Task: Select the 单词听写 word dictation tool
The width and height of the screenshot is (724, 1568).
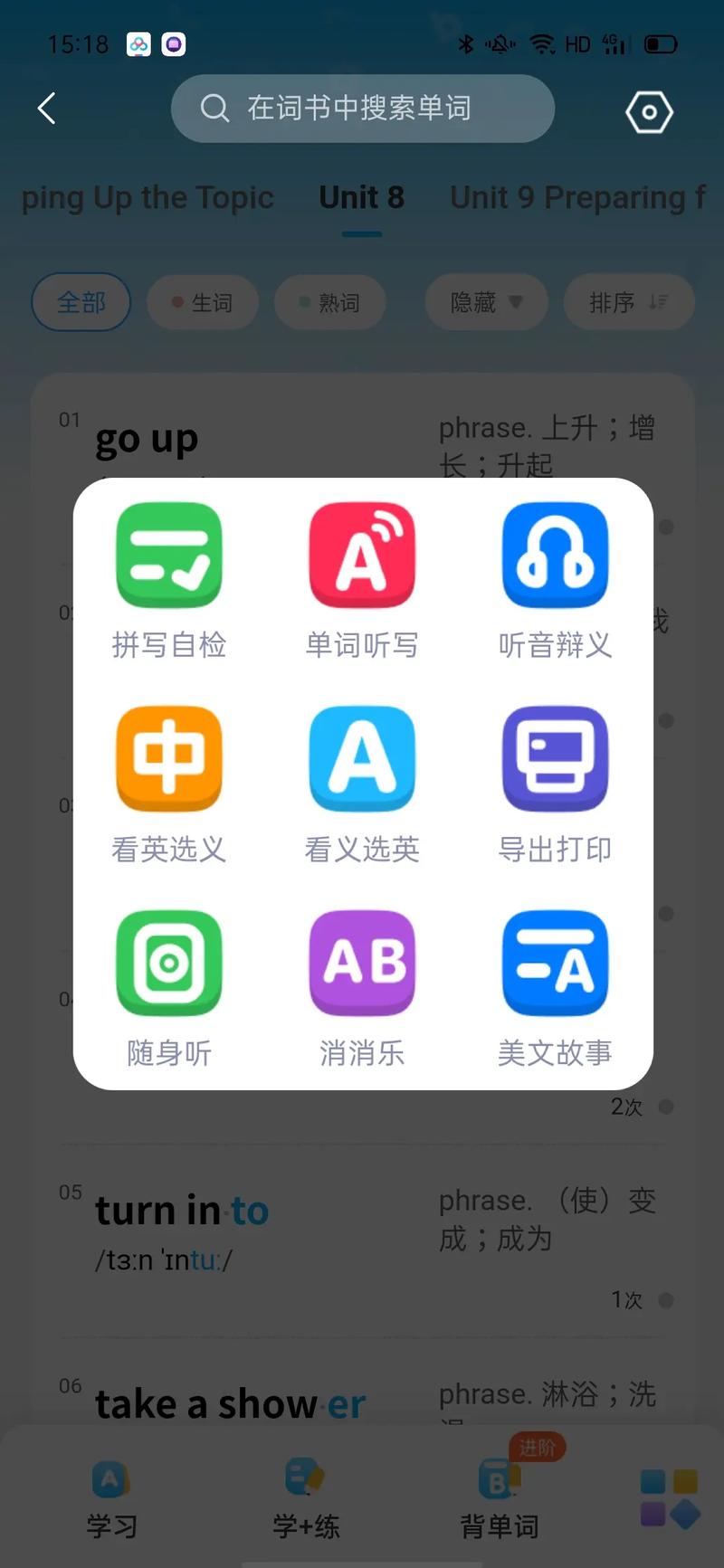Action: pos(362,579)
